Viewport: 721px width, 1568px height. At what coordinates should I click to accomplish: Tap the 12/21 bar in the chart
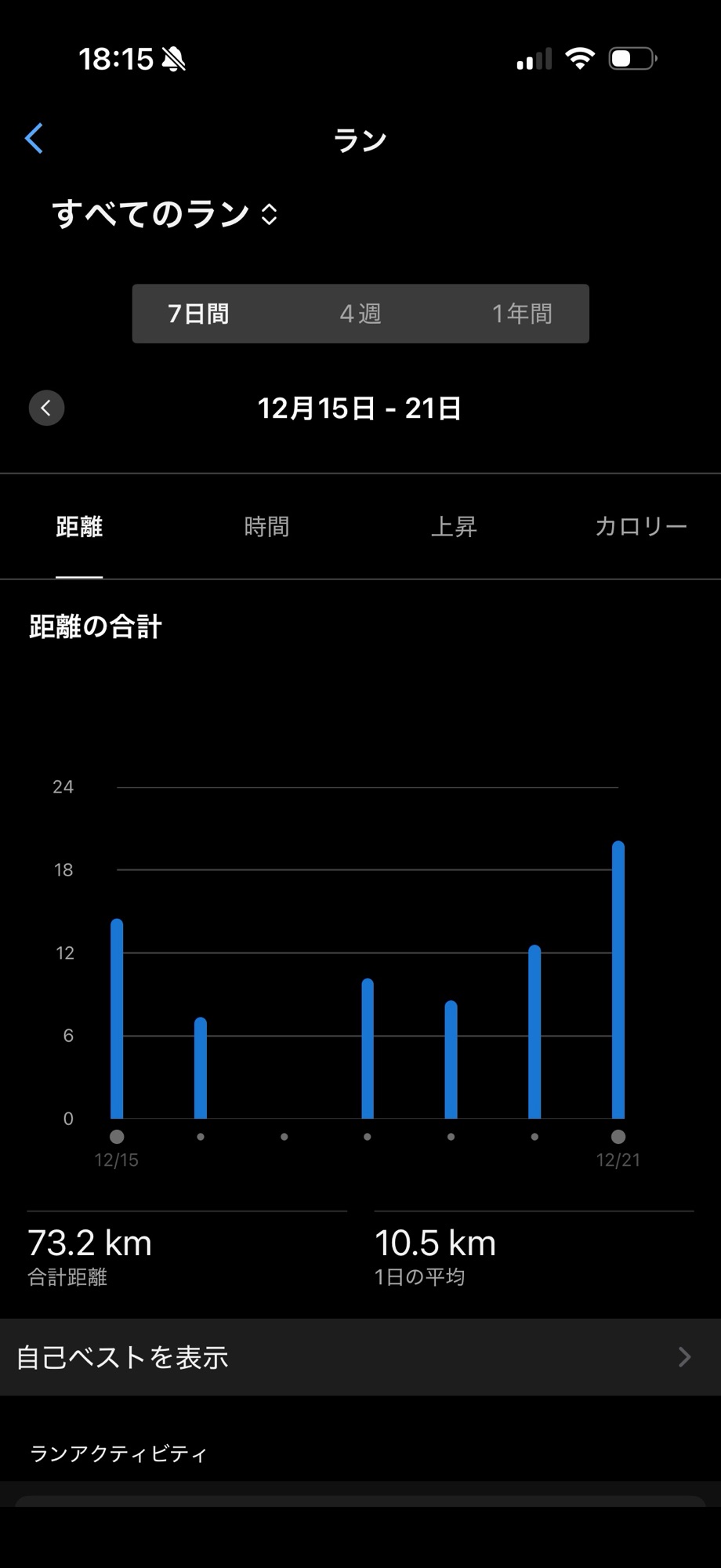(x=618, y=980)
